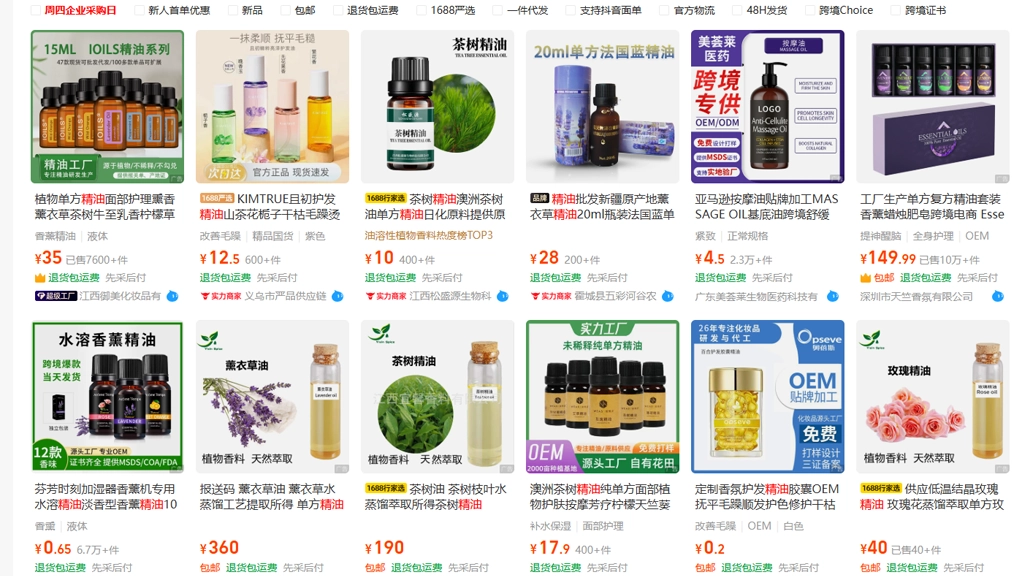Screen dimensions: 1024x576
Task: Open the 薰衣草油 ¥360 product card
Action: click(x=272, y=396)
